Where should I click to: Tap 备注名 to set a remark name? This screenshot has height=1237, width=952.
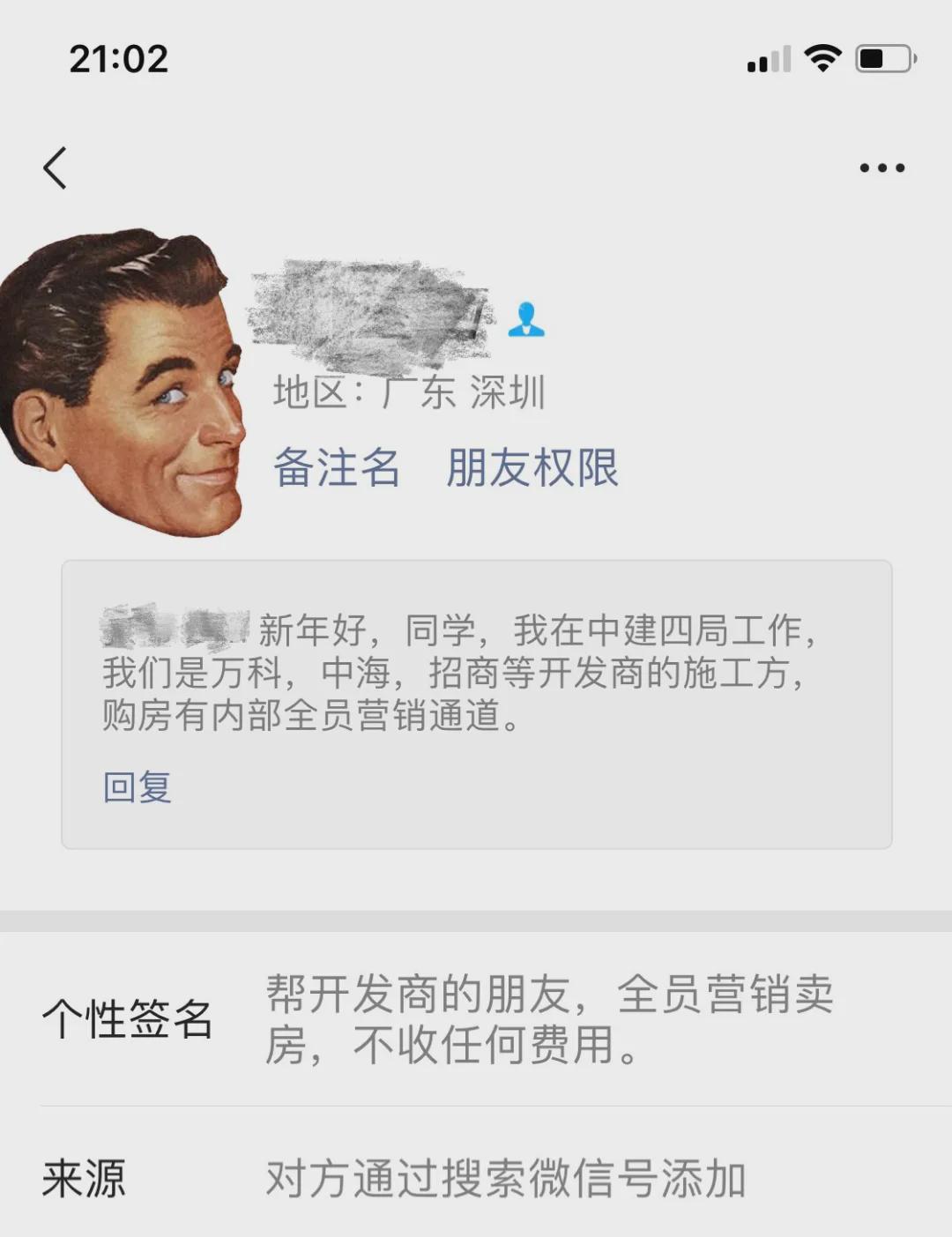pos(337,467)
